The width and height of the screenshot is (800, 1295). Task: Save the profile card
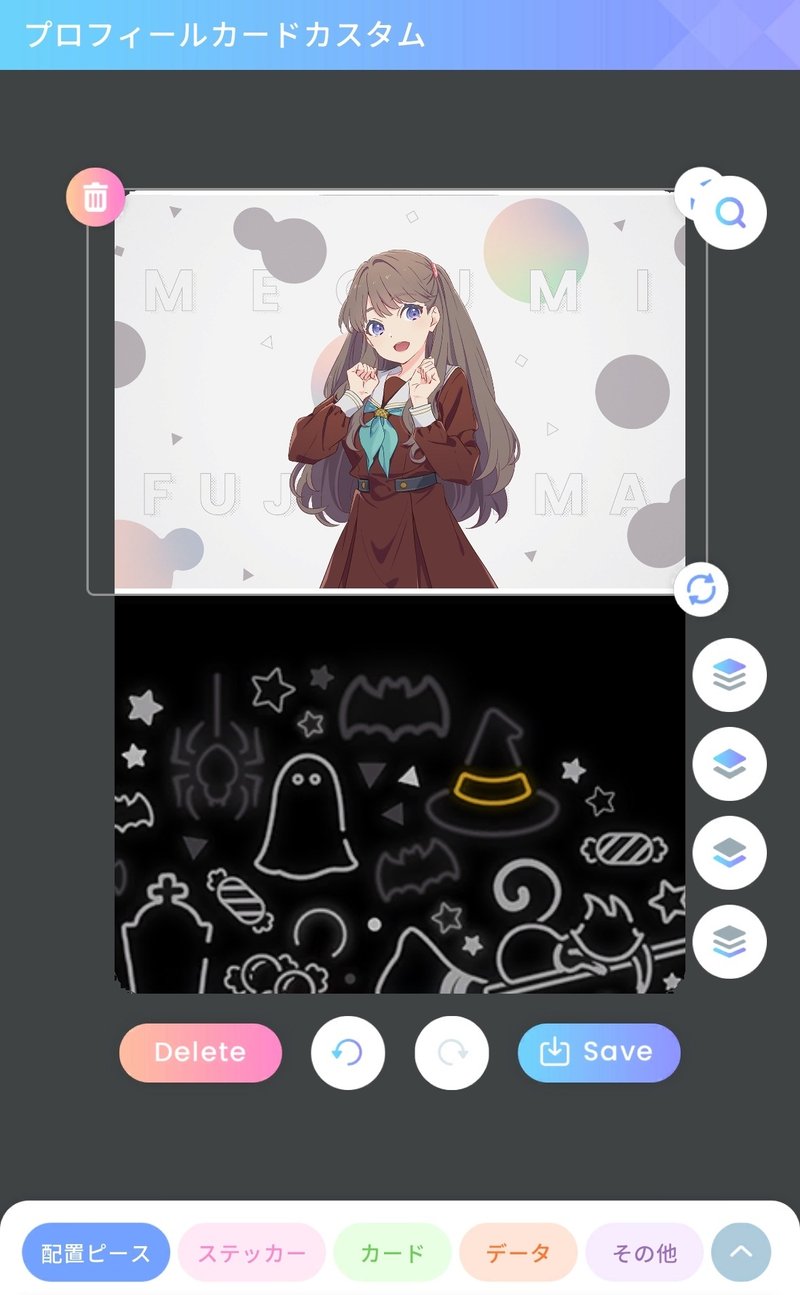click(x=599, y=1052)
